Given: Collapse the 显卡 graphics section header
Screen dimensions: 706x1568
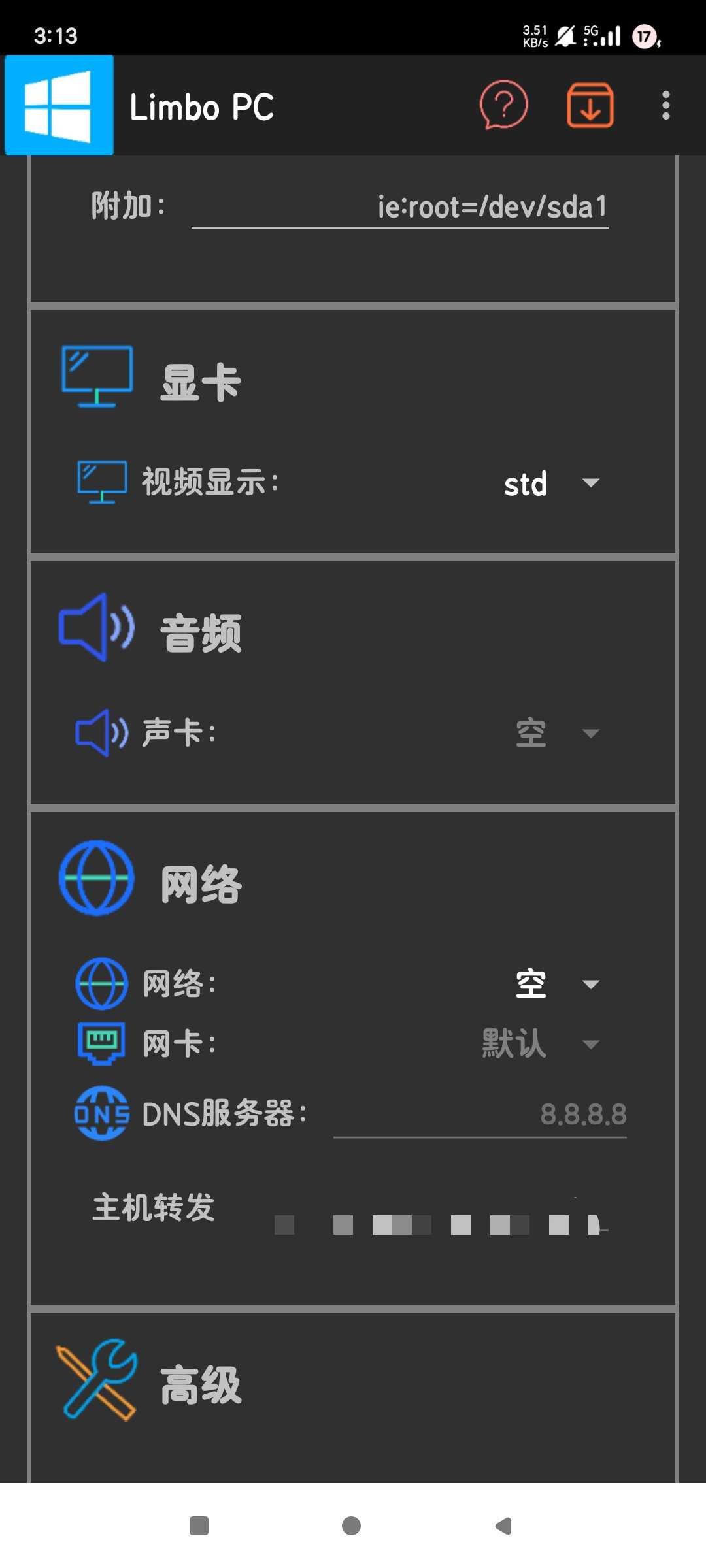Looking at the screenshot, I should (x=201, y=382).
